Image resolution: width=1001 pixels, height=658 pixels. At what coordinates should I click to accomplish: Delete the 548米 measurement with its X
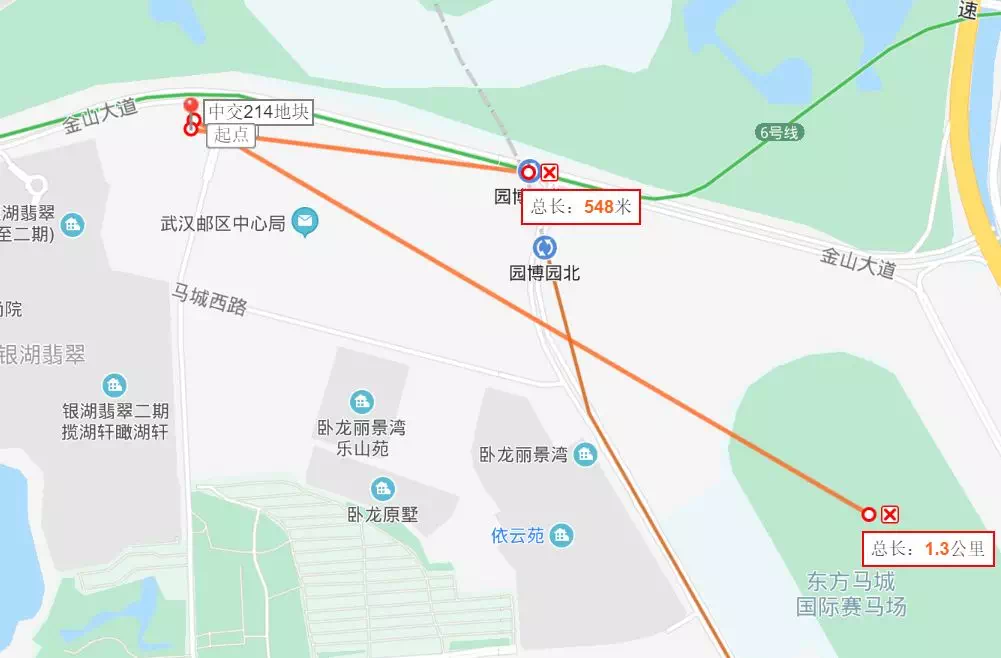pos(549,172)
